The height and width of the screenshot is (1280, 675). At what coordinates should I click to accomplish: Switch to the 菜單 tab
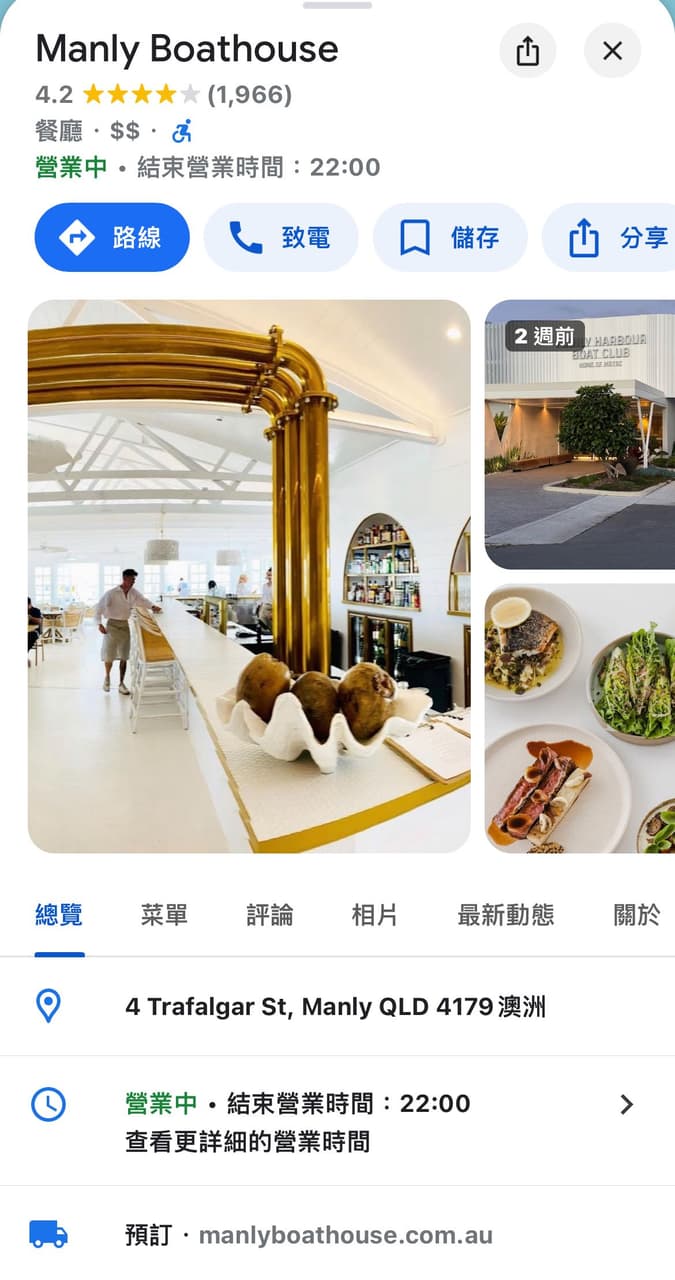164,914
